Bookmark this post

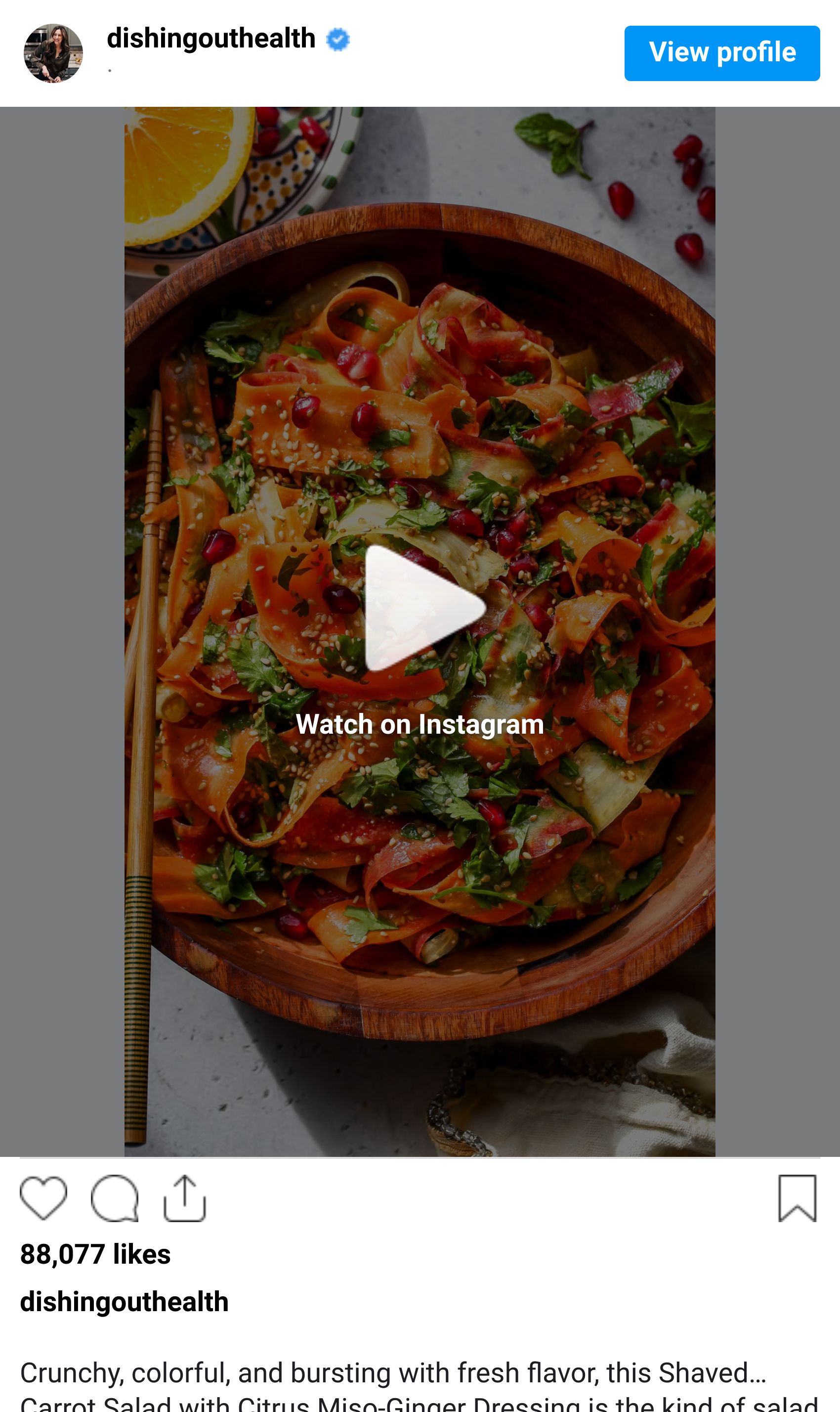(797, 1197)
